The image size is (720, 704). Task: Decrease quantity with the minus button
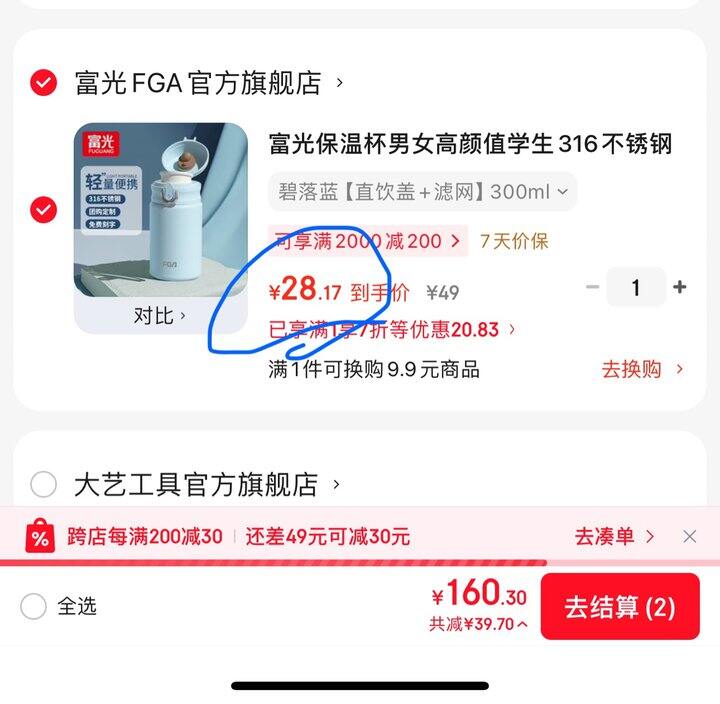[592, 288]
